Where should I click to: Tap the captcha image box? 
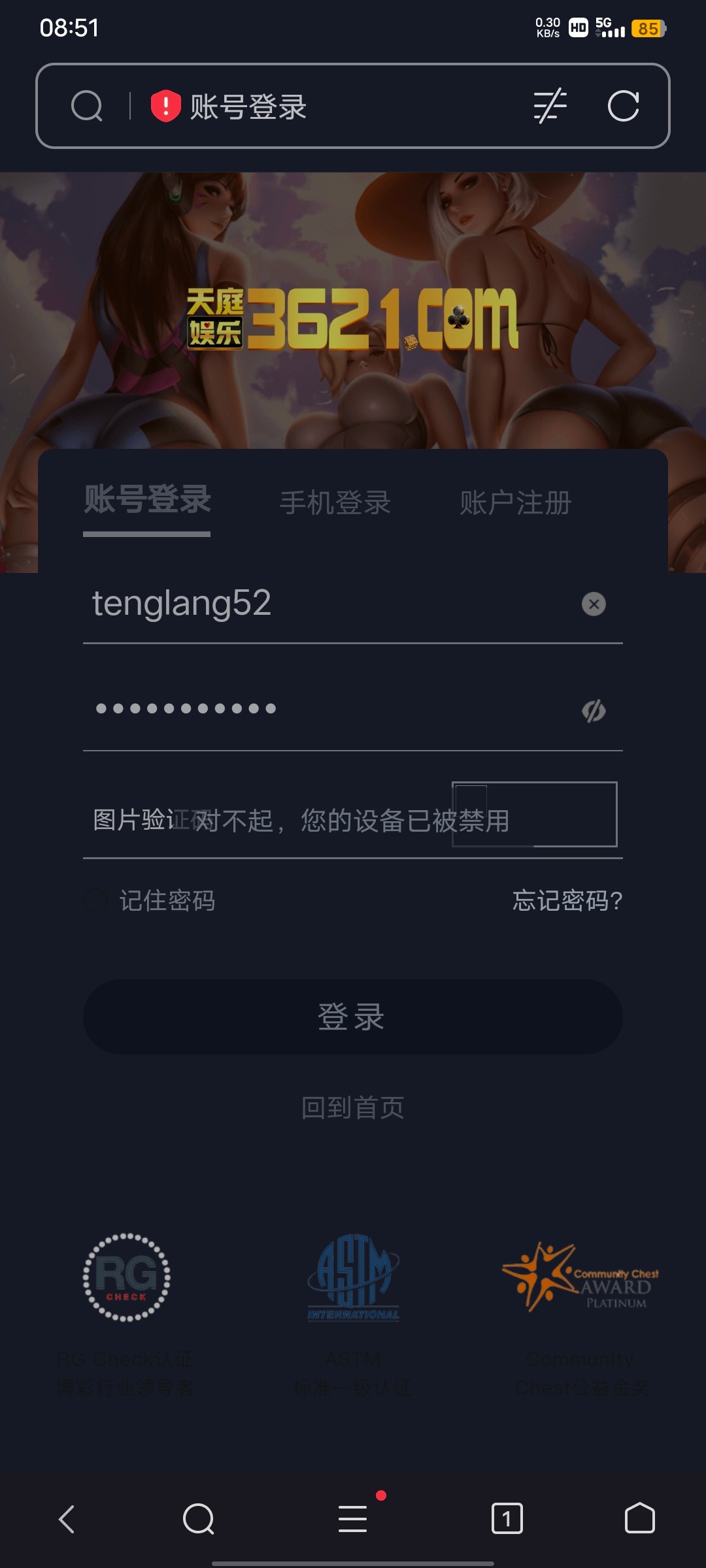(534, 814)
